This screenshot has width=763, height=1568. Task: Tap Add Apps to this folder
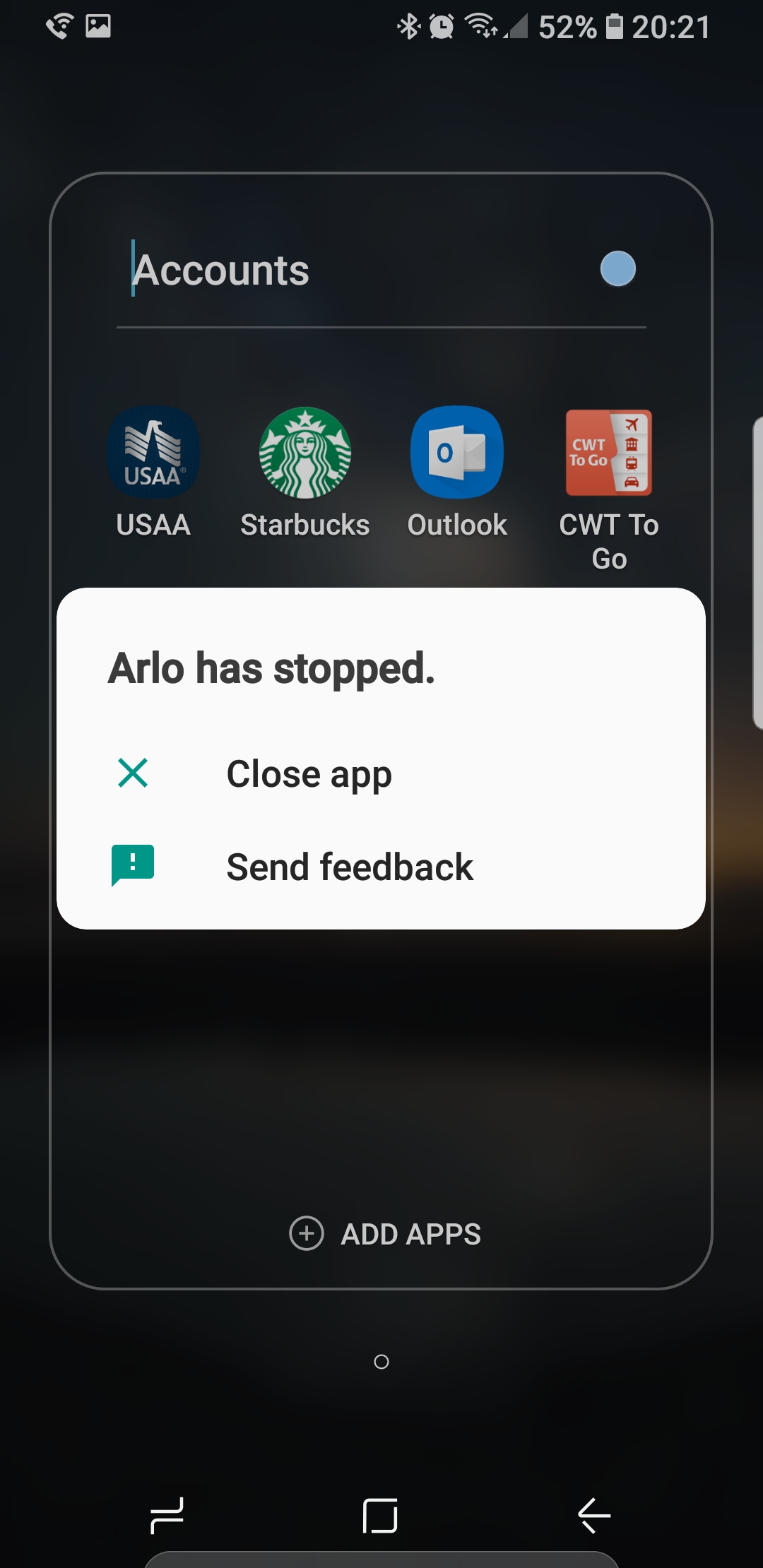pyautogui.click(x=385, y=1235)
